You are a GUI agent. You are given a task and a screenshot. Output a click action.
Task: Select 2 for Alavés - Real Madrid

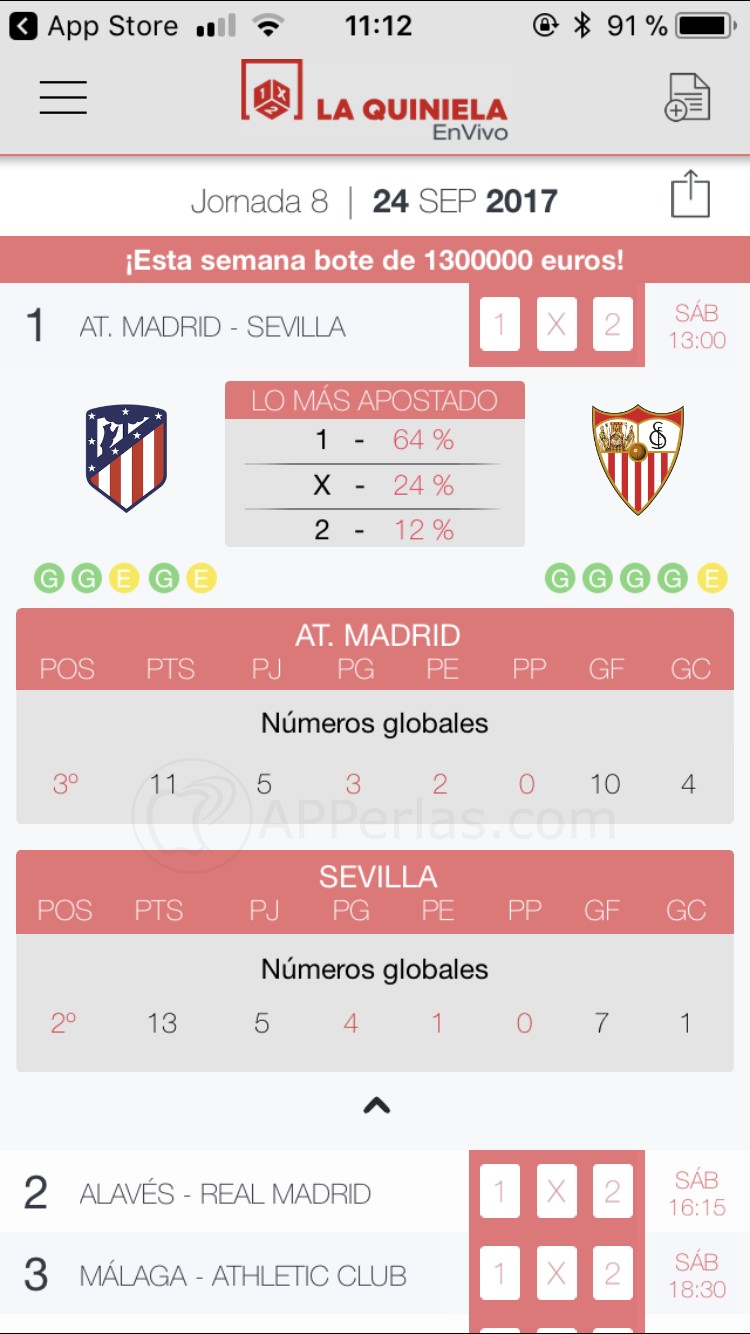pyautogui.click(x=612, y=1192)
